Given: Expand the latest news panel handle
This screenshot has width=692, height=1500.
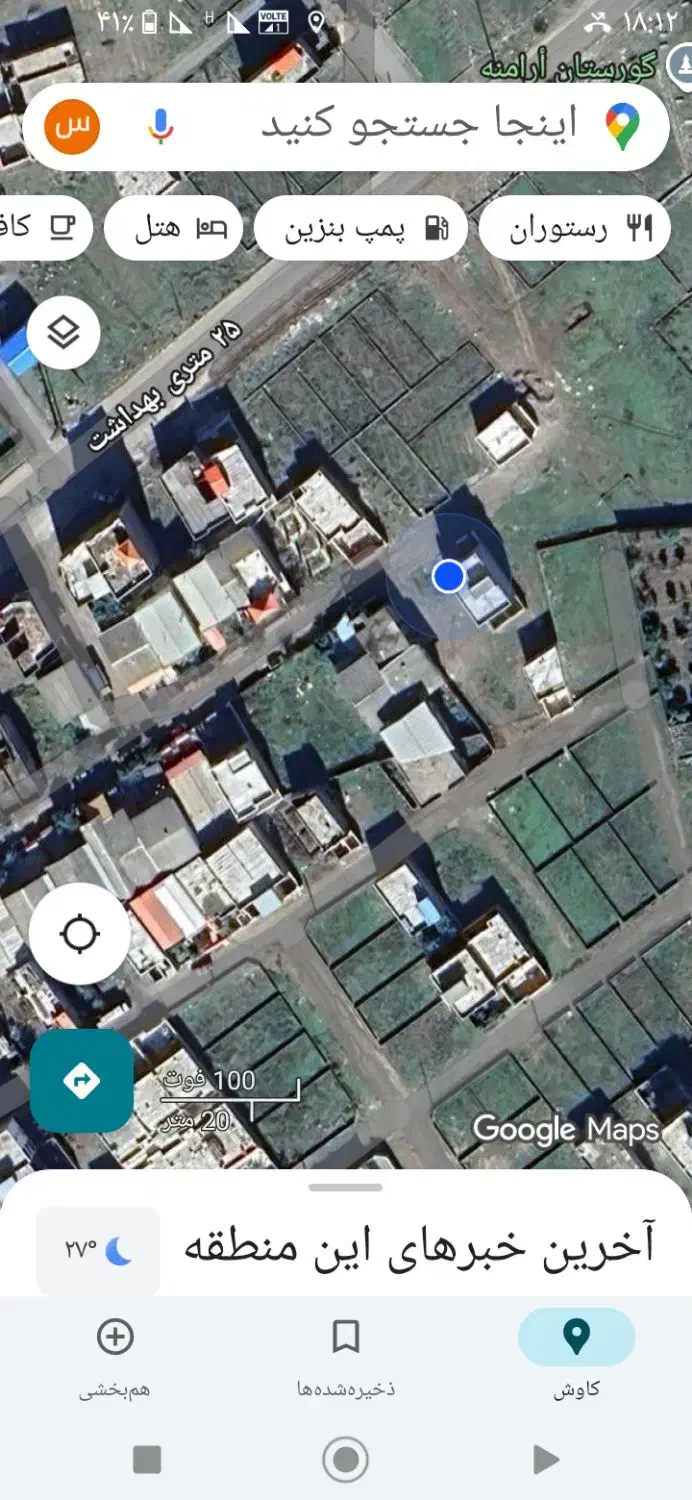Looking at the screenshot, I should pyautogui.click(x=346, y=1188).
